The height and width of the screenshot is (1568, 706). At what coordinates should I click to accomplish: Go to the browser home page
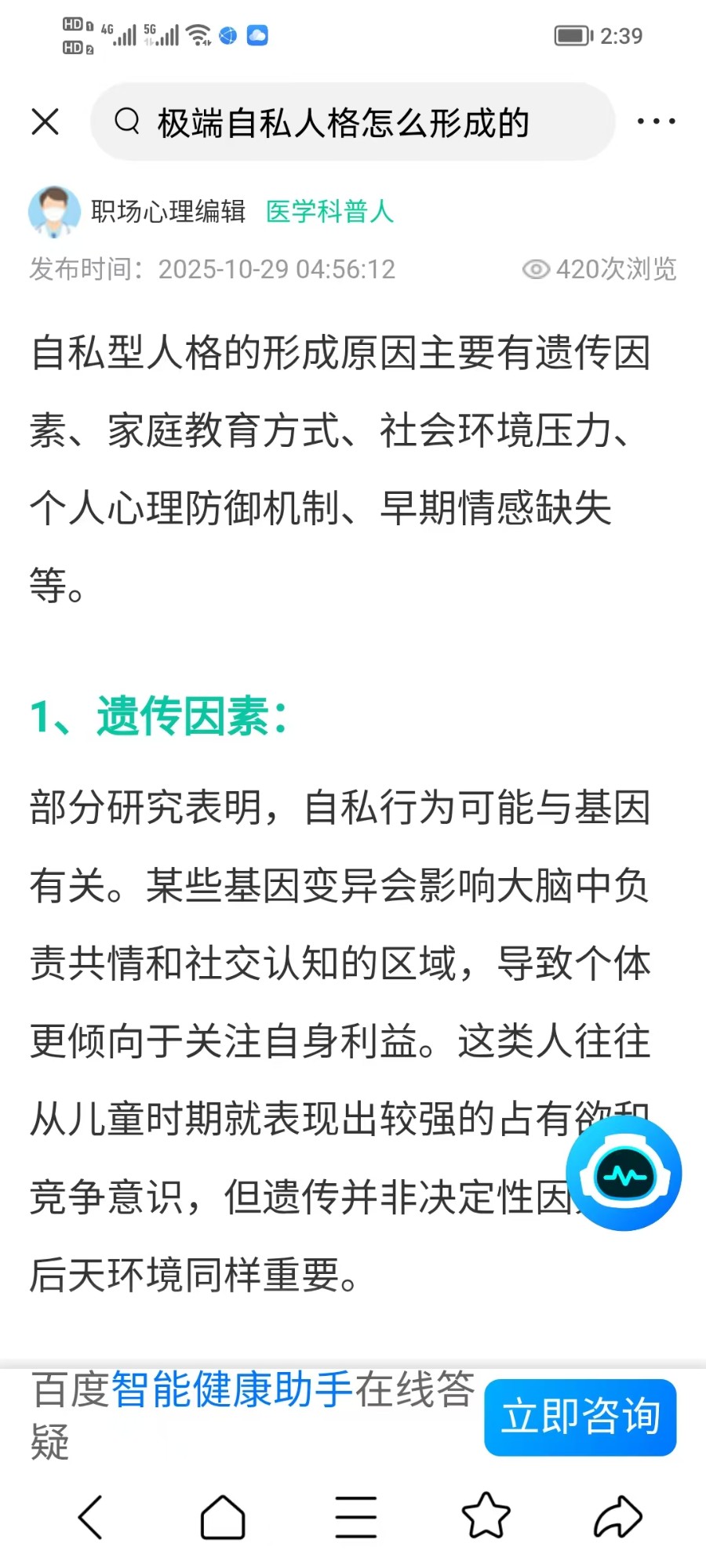(x=223, y=1516)
